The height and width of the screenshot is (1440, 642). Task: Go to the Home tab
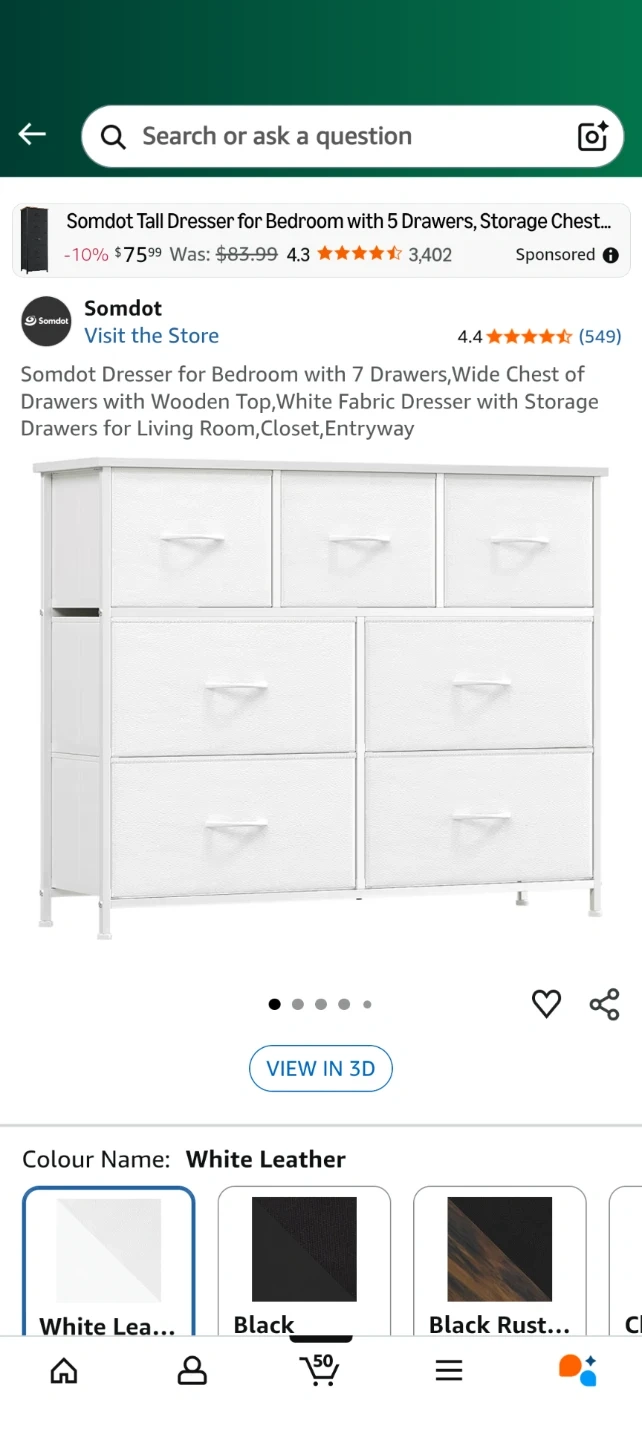tap(64, 1370)
